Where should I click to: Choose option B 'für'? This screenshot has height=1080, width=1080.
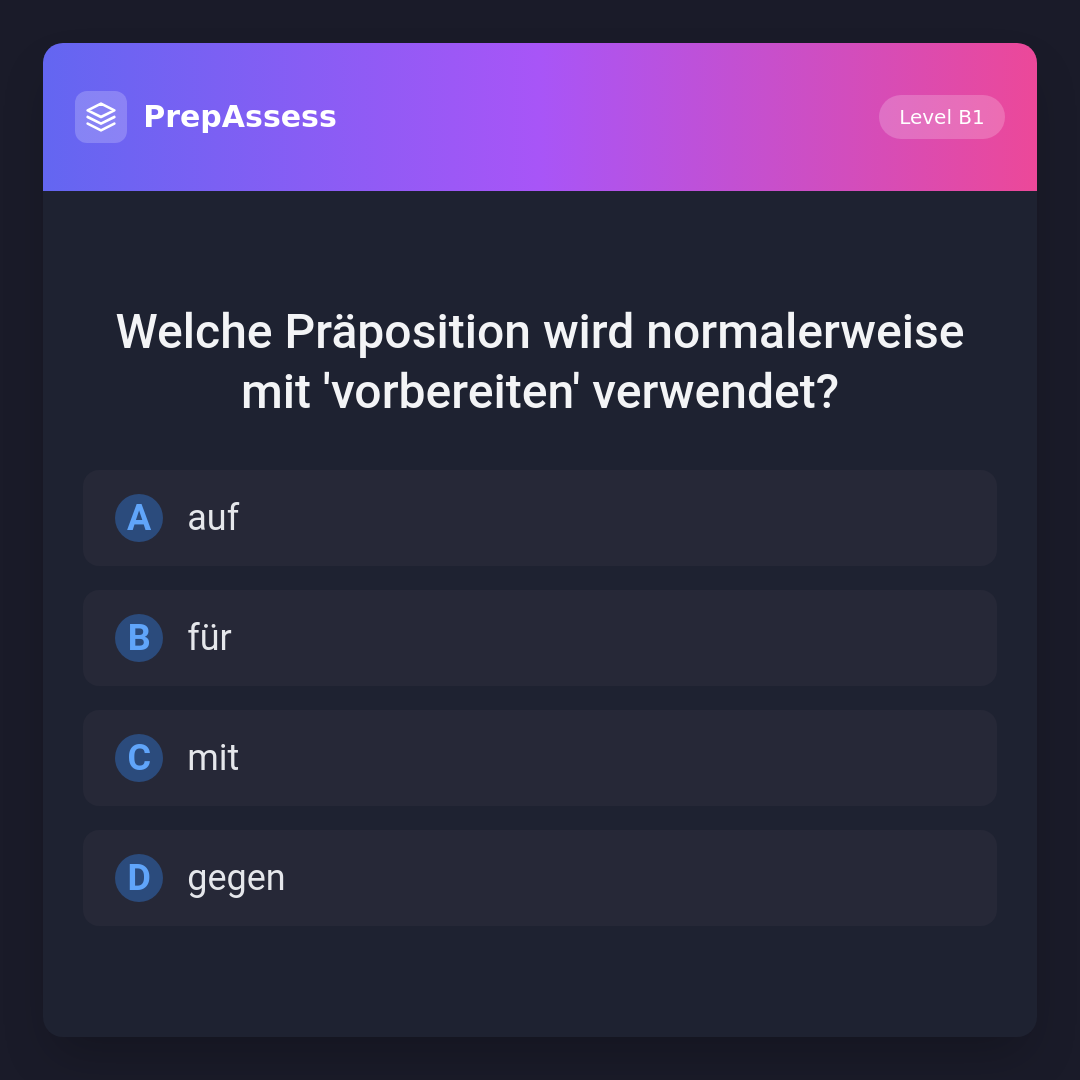(540, 638)
